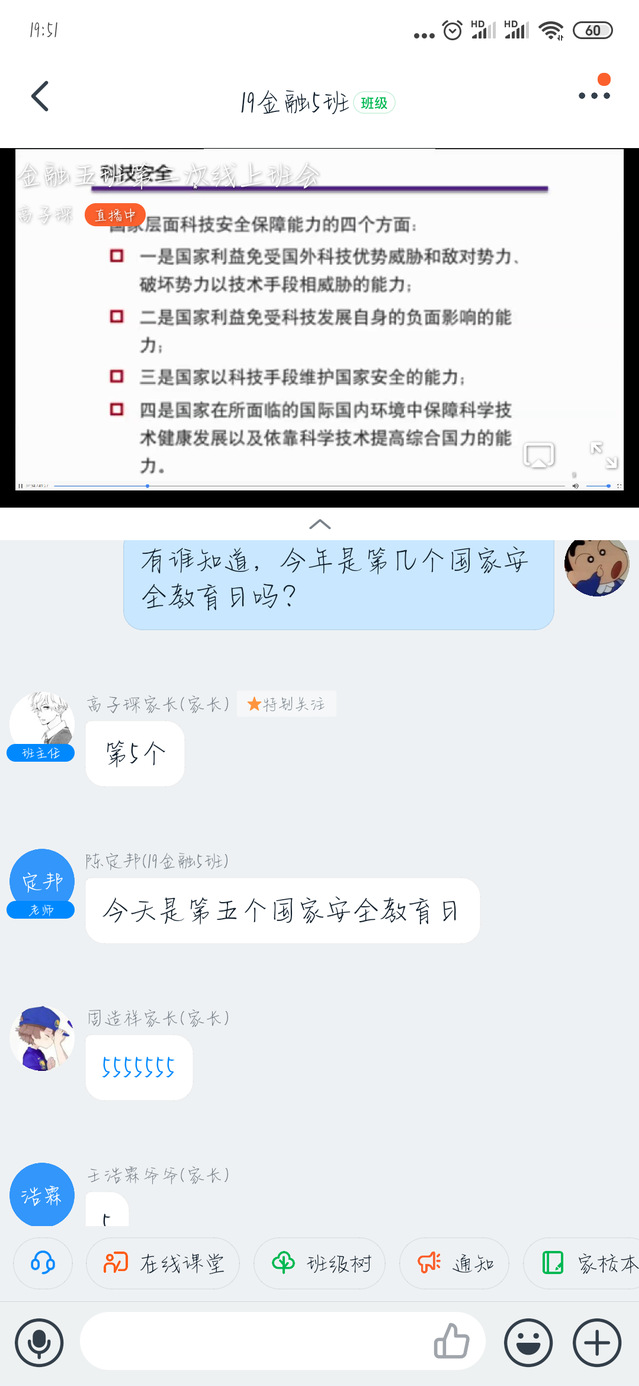639x1386 pixels.
Task: Expand the live video to fullscreen
Action: point(603,455)
